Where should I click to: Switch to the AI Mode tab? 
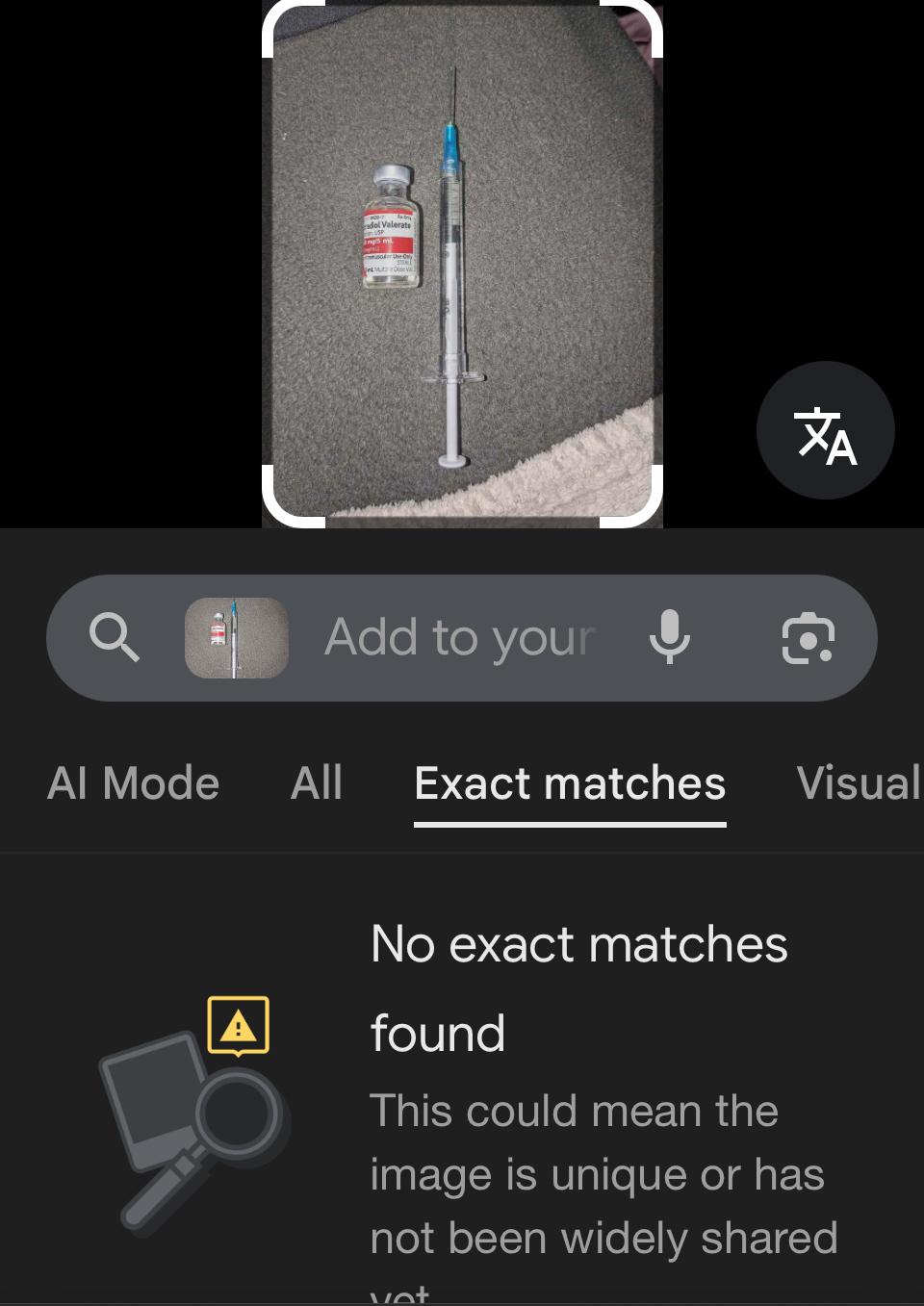(x=133, y=783)
